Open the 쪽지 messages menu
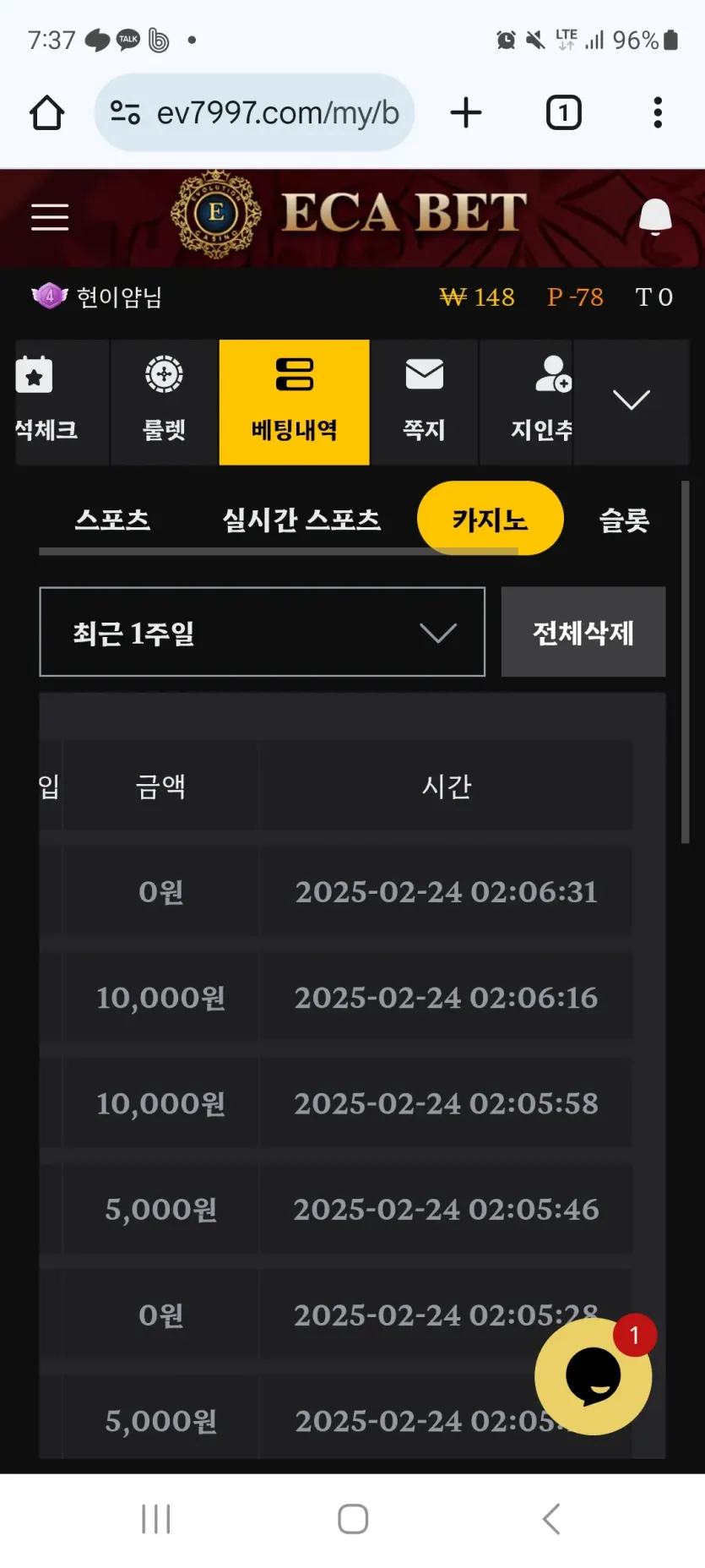The height and width of the screenshot is (1568, 705). pos(424,402)
